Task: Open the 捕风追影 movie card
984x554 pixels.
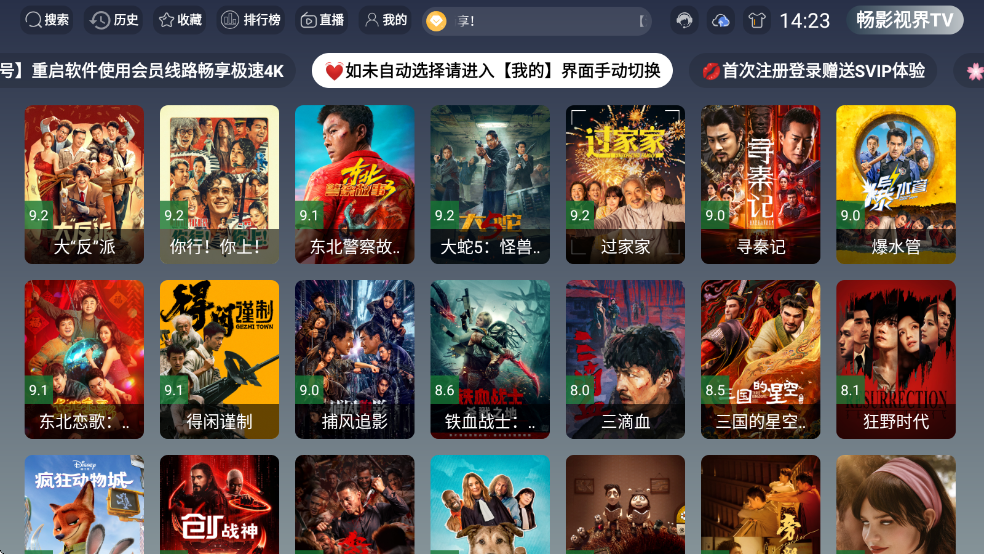Action: pyautogui.click(x=354, y=359)
